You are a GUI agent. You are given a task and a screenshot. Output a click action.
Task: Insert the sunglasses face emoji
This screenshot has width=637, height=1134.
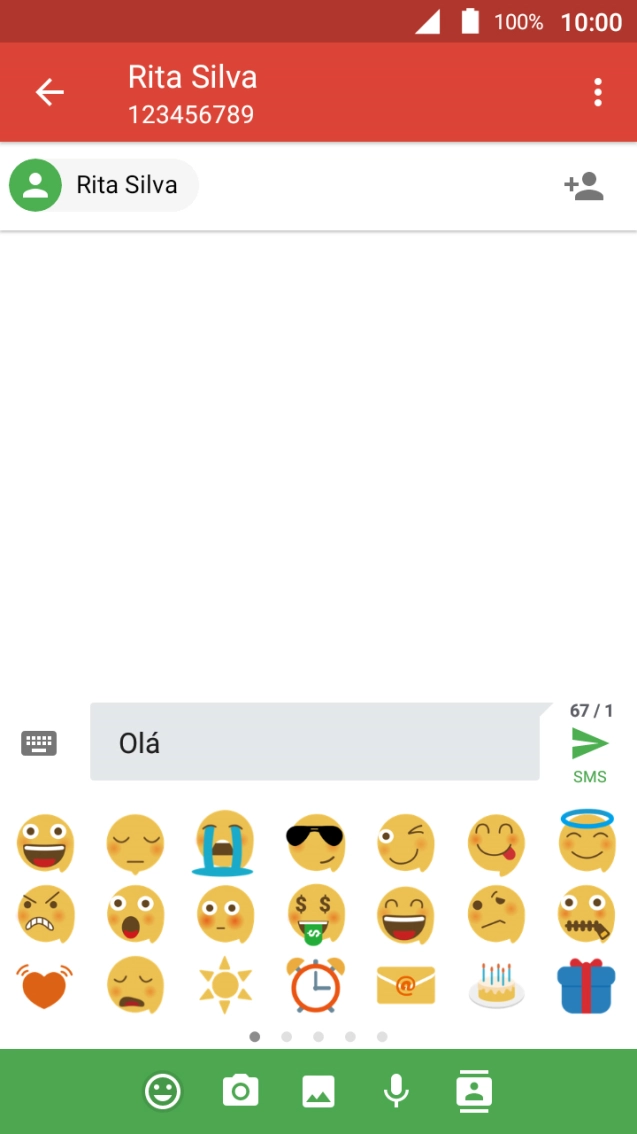coord(315,842)
